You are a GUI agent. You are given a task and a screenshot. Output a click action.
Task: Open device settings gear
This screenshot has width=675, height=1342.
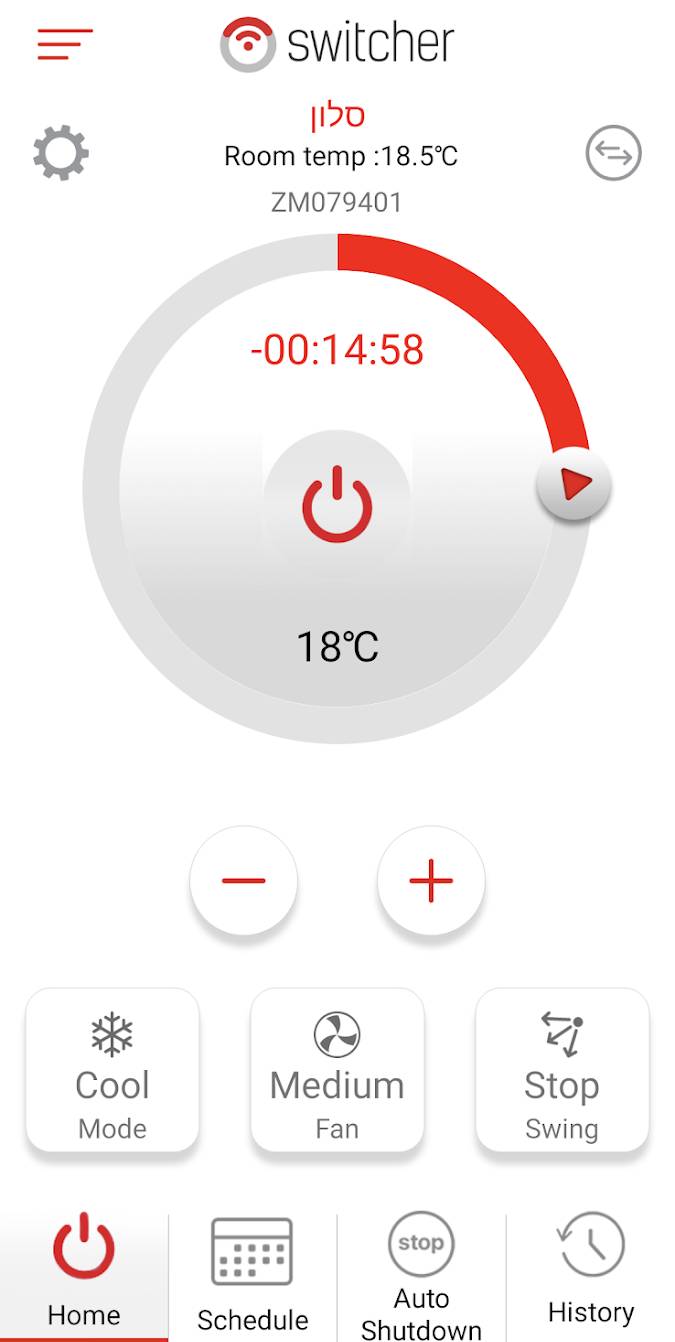click(61, 154)
